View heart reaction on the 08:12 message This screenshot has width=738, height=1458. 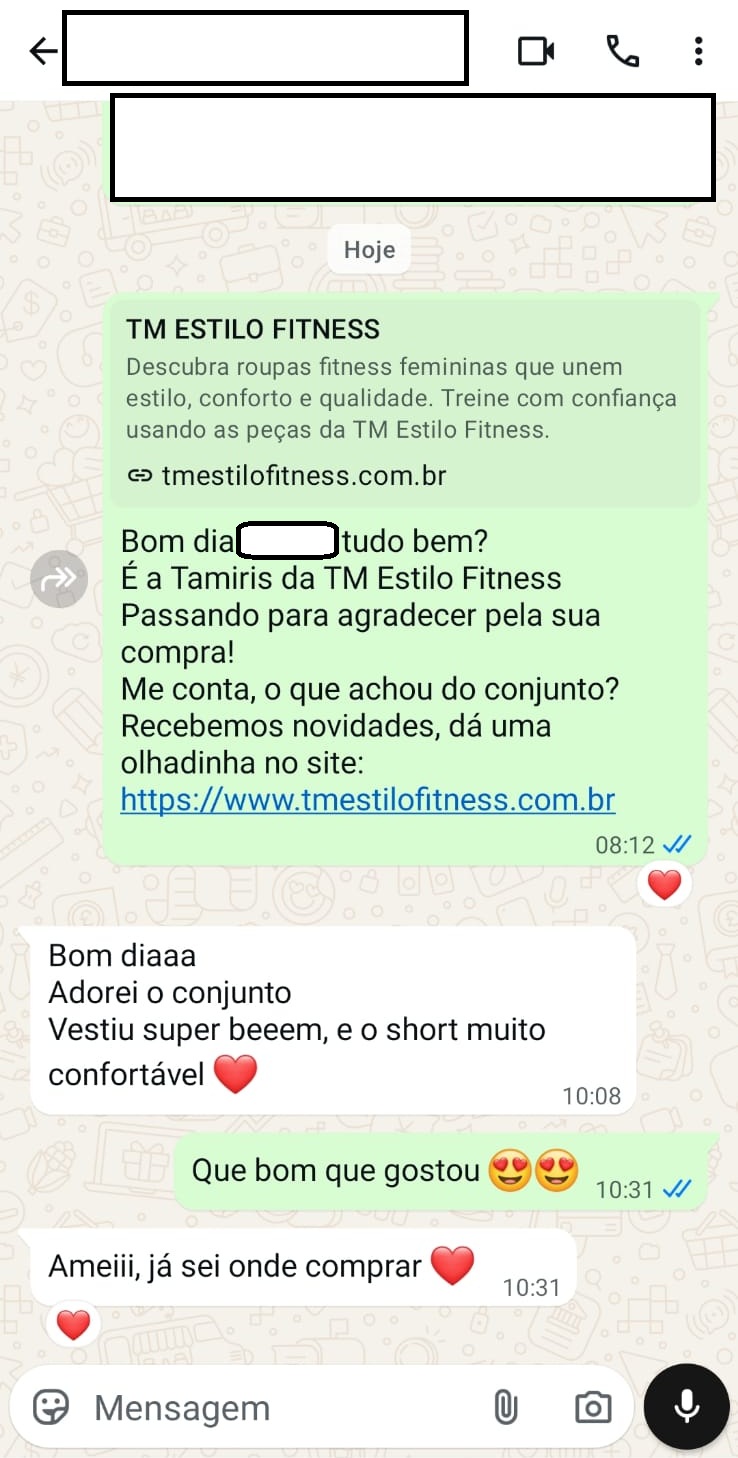[x=664, y=884]
